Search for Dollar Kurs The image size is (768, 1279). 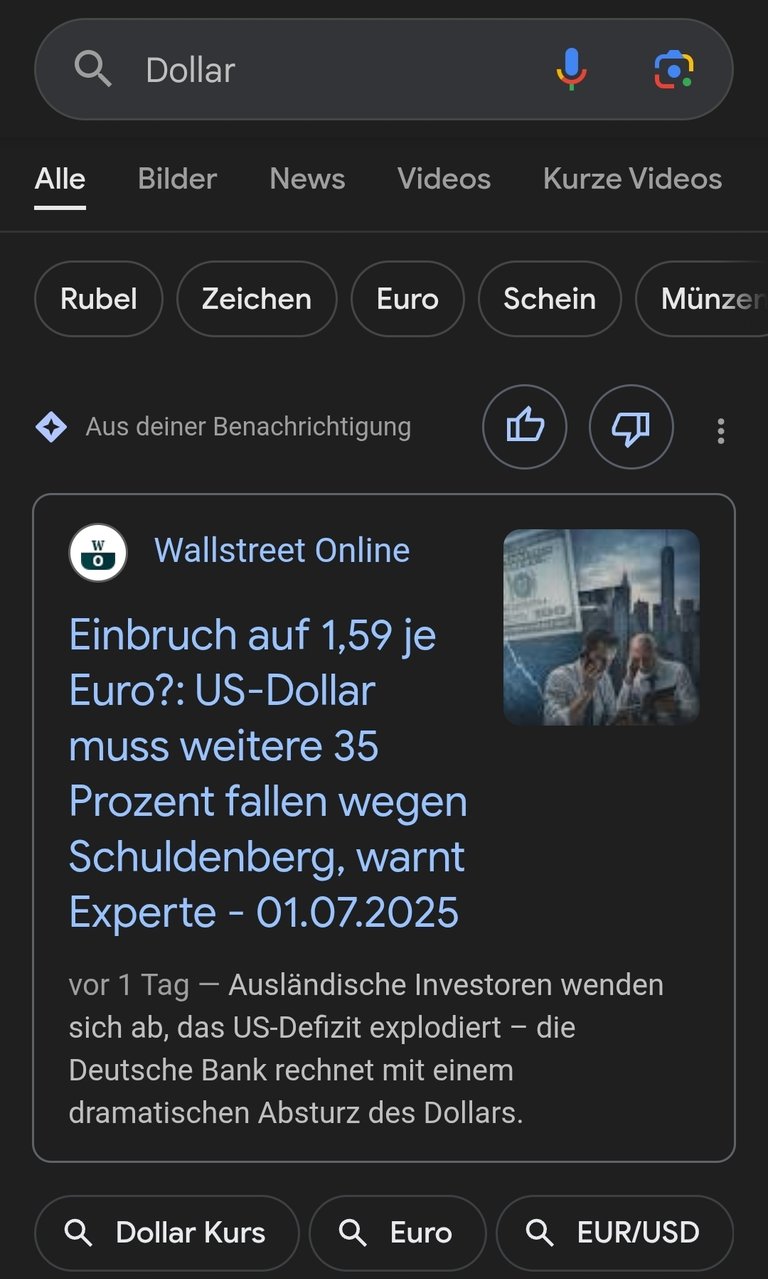pyautogui.click(x=167, y=1233)
